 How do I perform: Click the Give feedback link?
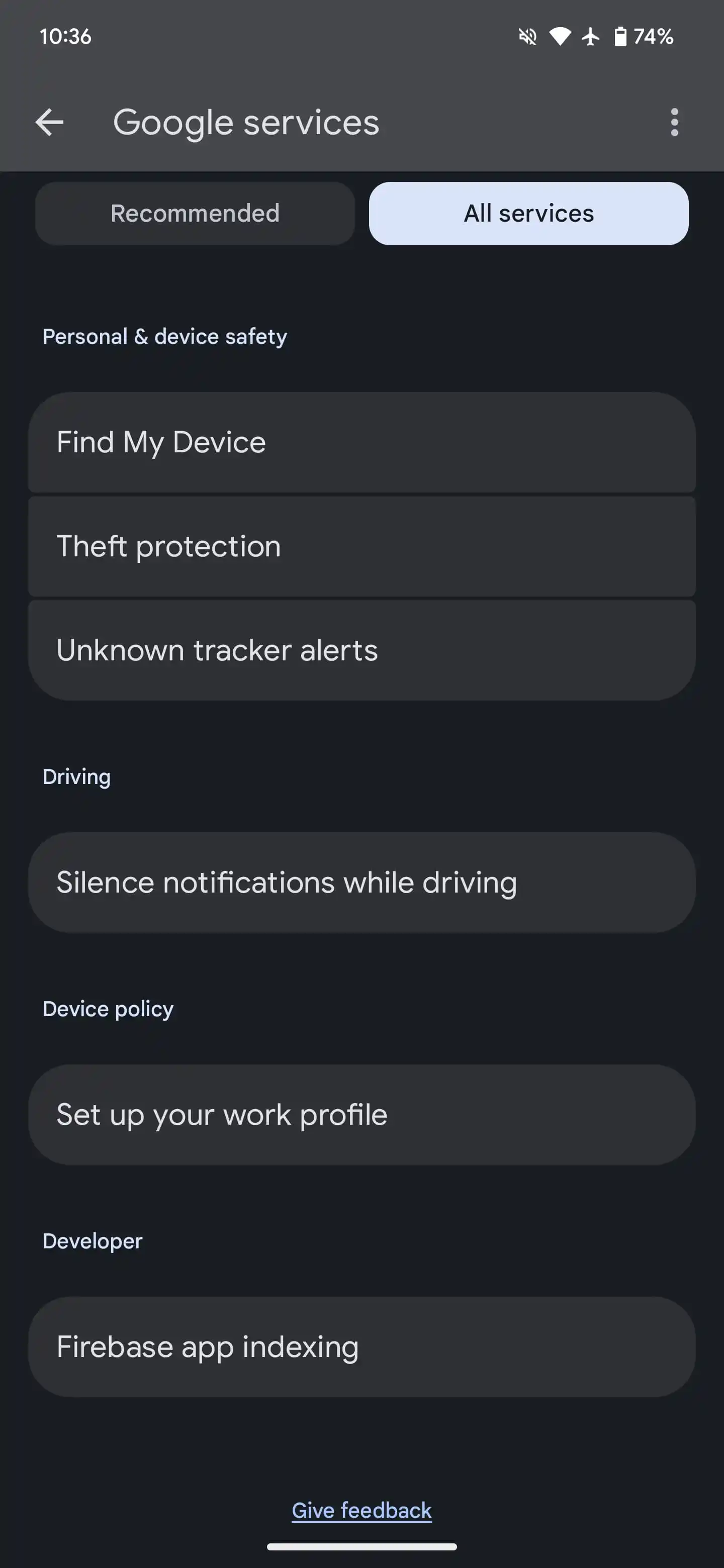click(361, 1510)
